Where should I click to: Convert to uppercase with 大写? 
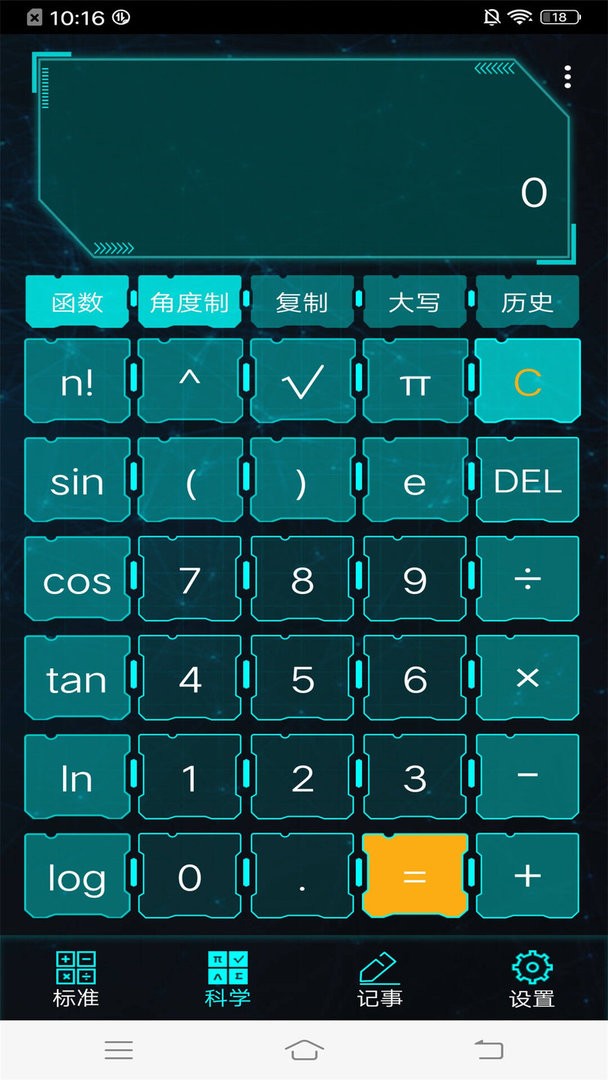tap(414, 302)
